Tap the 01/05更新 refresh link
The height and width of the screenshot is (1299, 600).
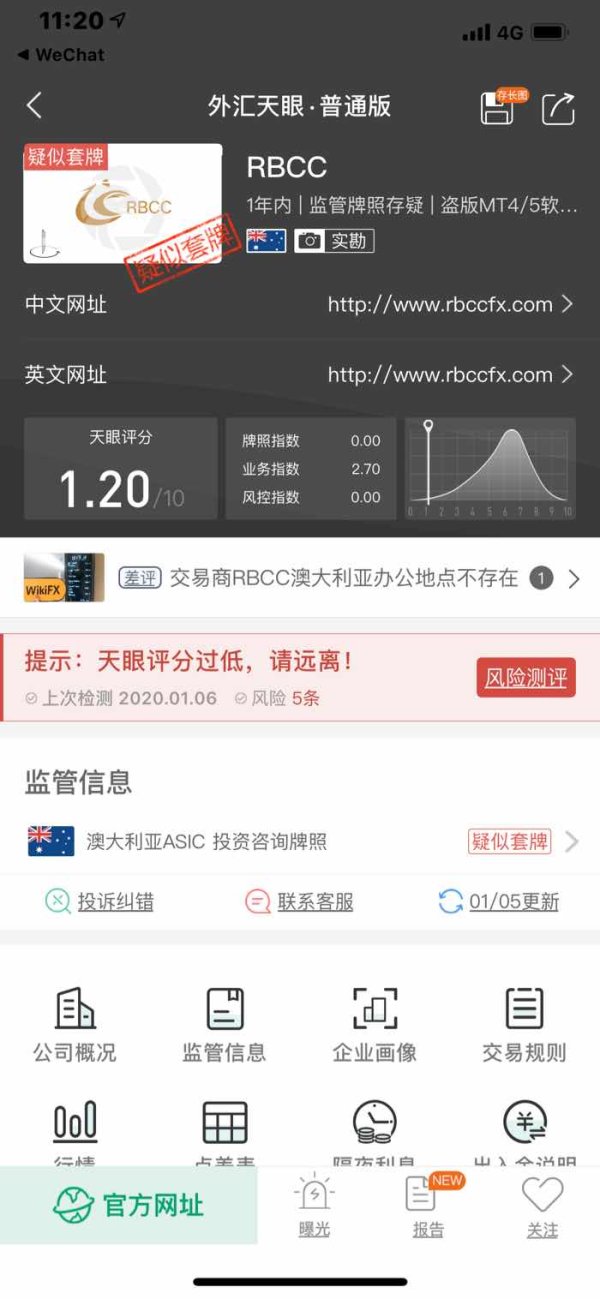(499, 901)
